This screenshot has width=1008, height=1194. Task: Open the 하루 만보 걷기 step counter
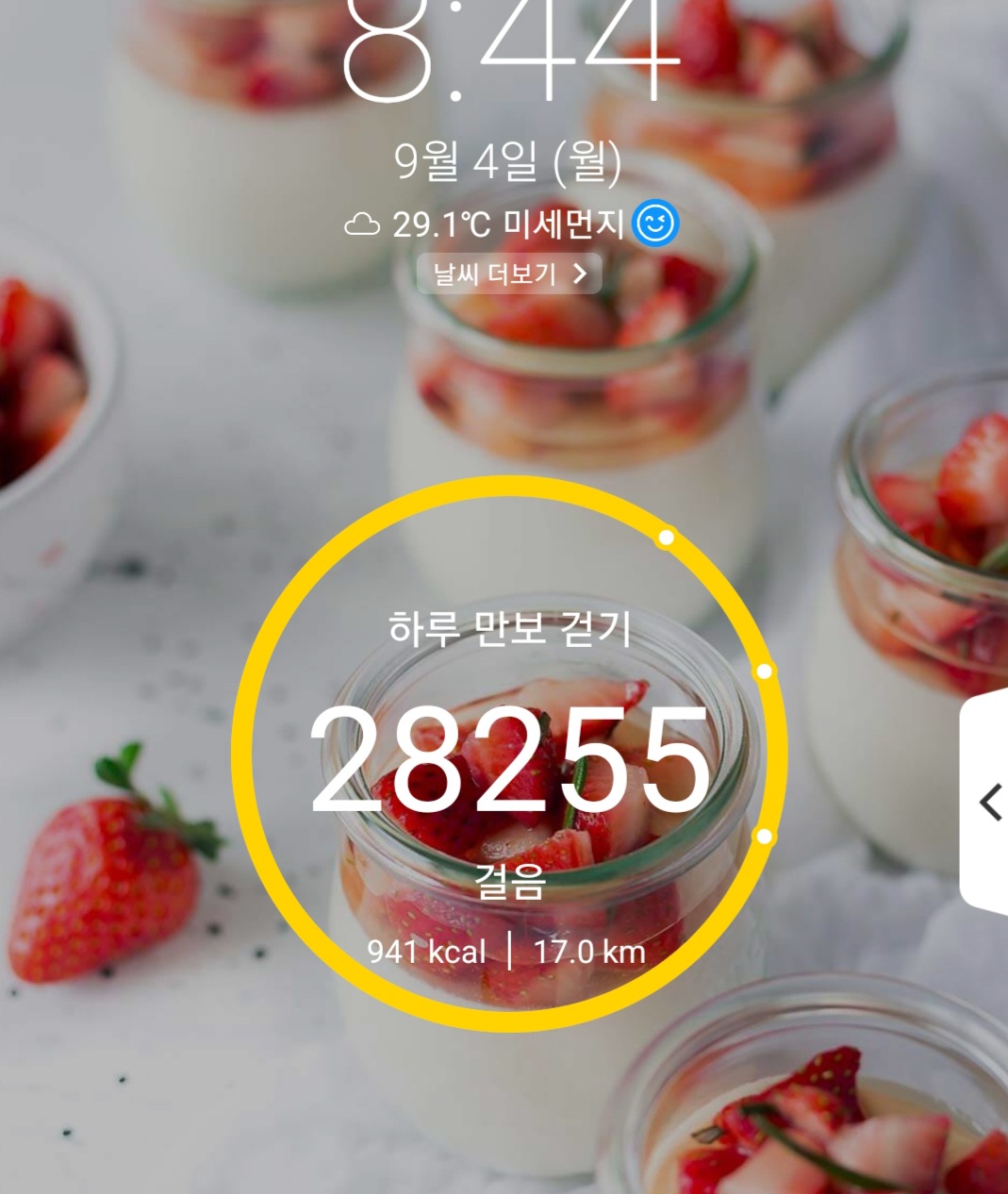(x=509, y=755)
